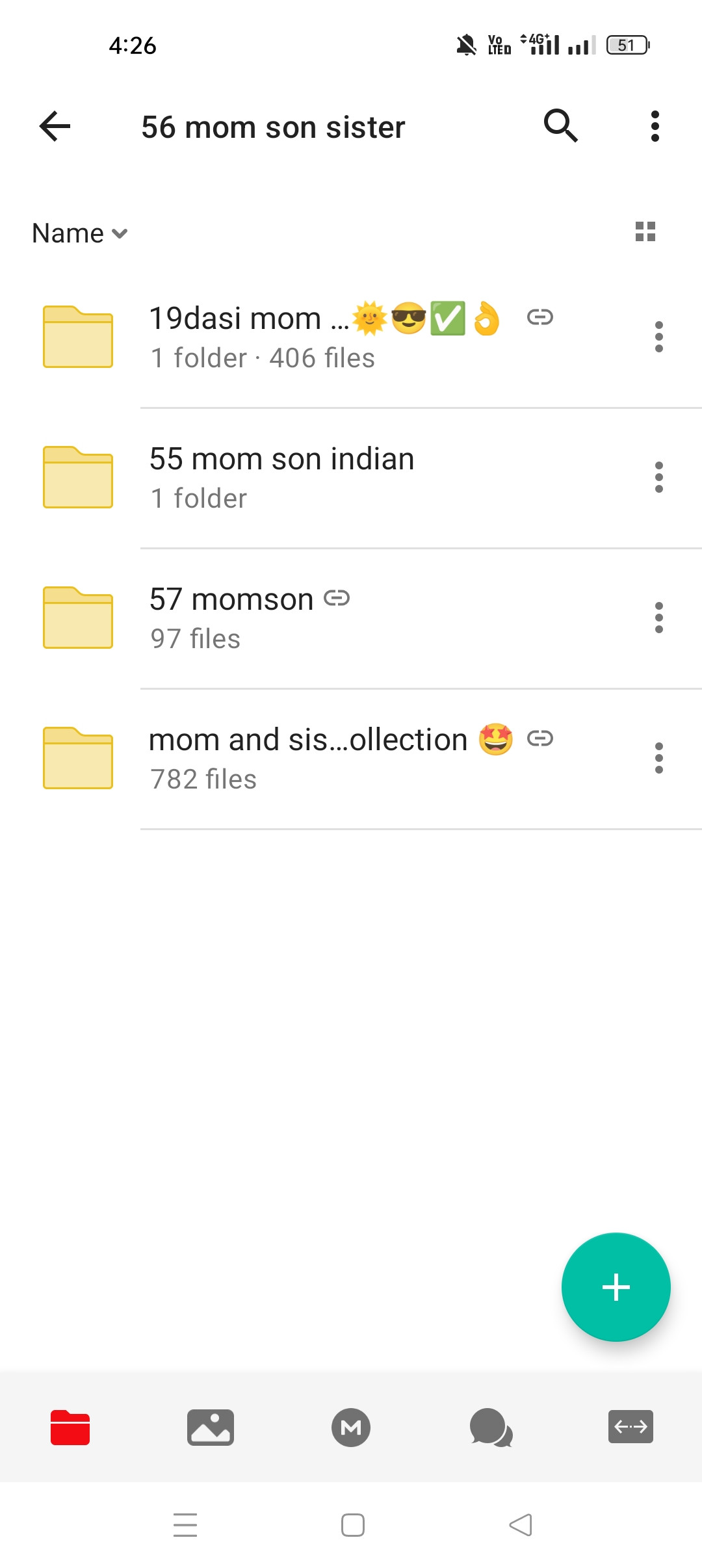This screenshot has height=1568, width=702.
Task: Tap the system home button
Action: pyautogui.click(x=353, y=1525)
